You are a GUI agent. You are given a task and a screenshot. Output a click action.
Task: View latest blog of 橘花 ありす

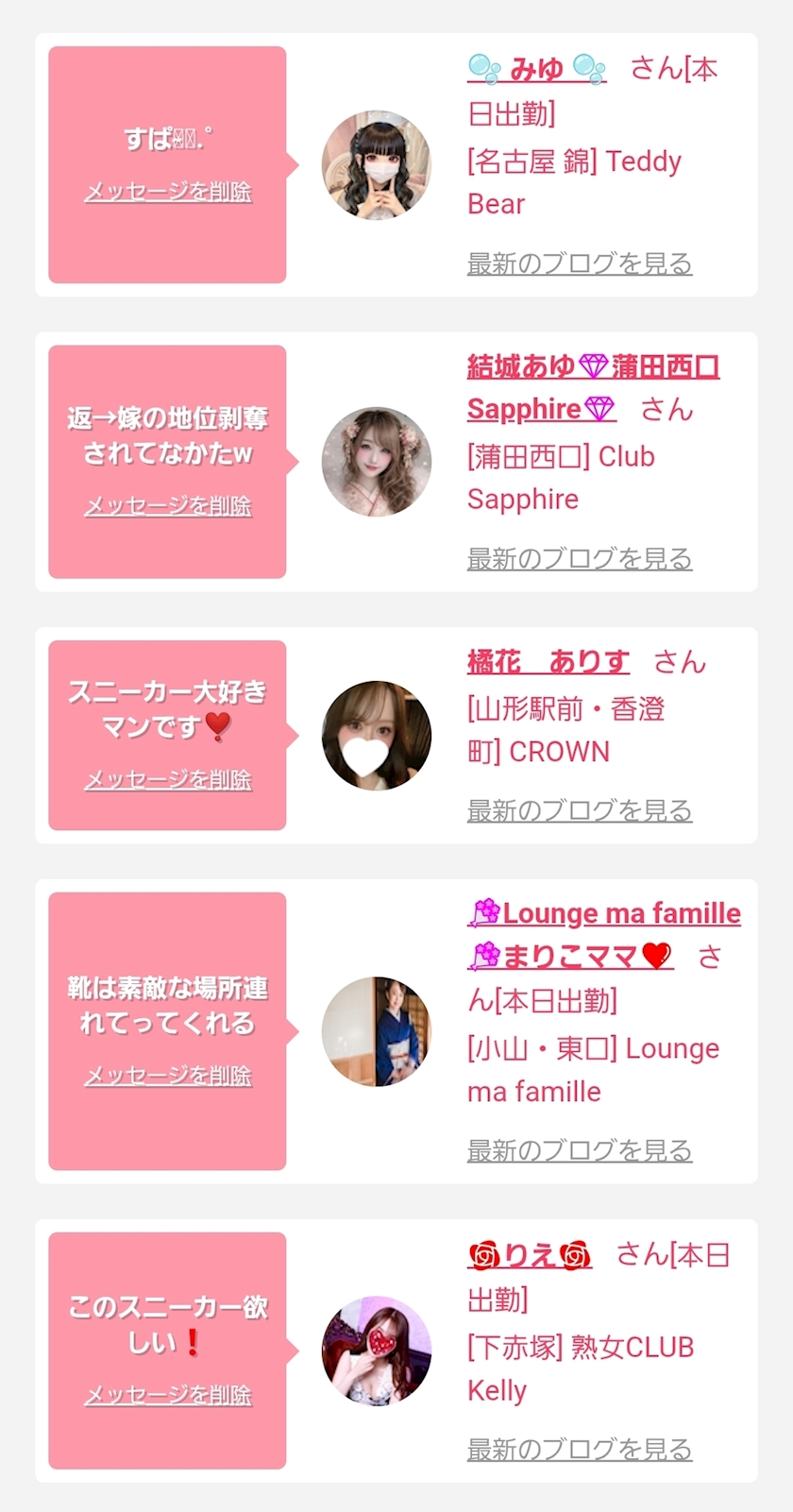580,810
